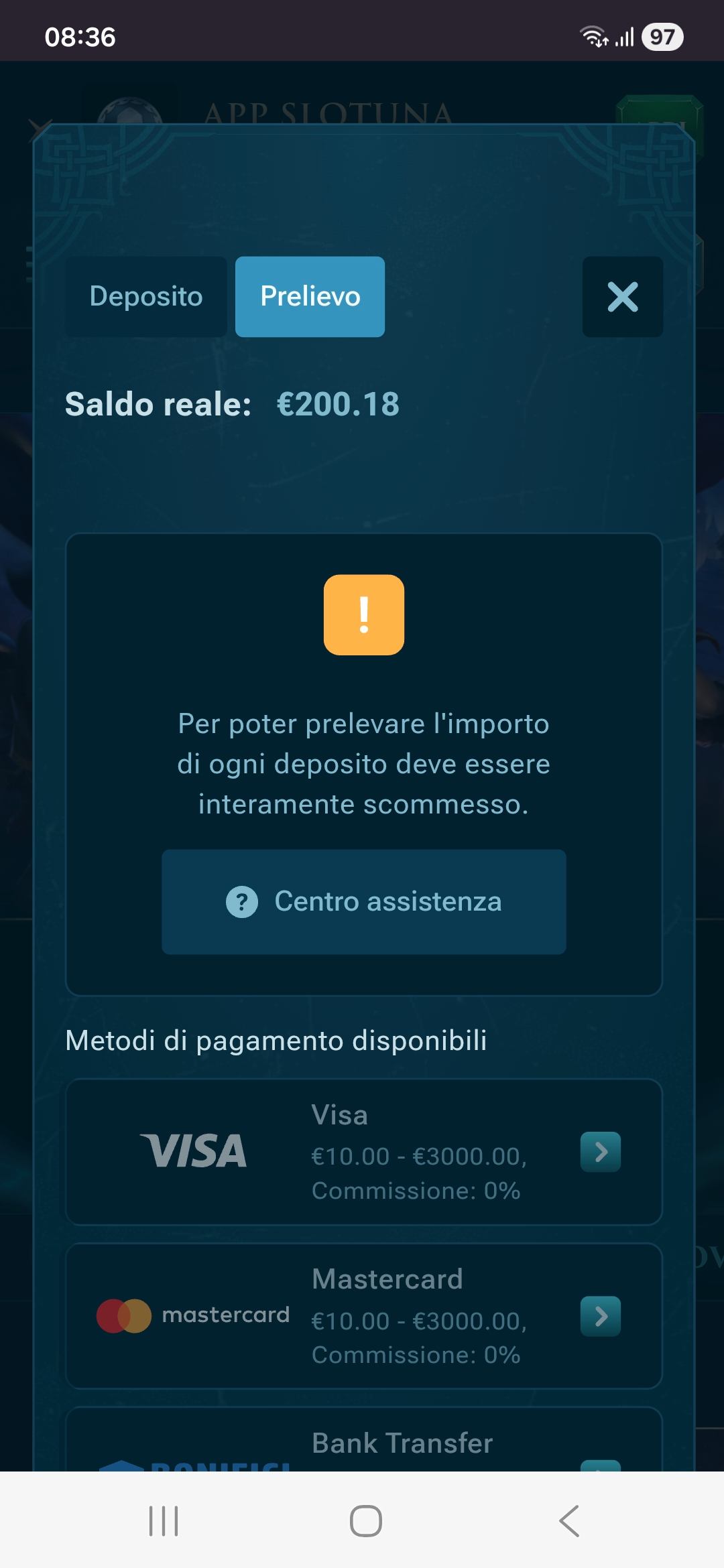Click the question mark help icon

pos(243,902)
